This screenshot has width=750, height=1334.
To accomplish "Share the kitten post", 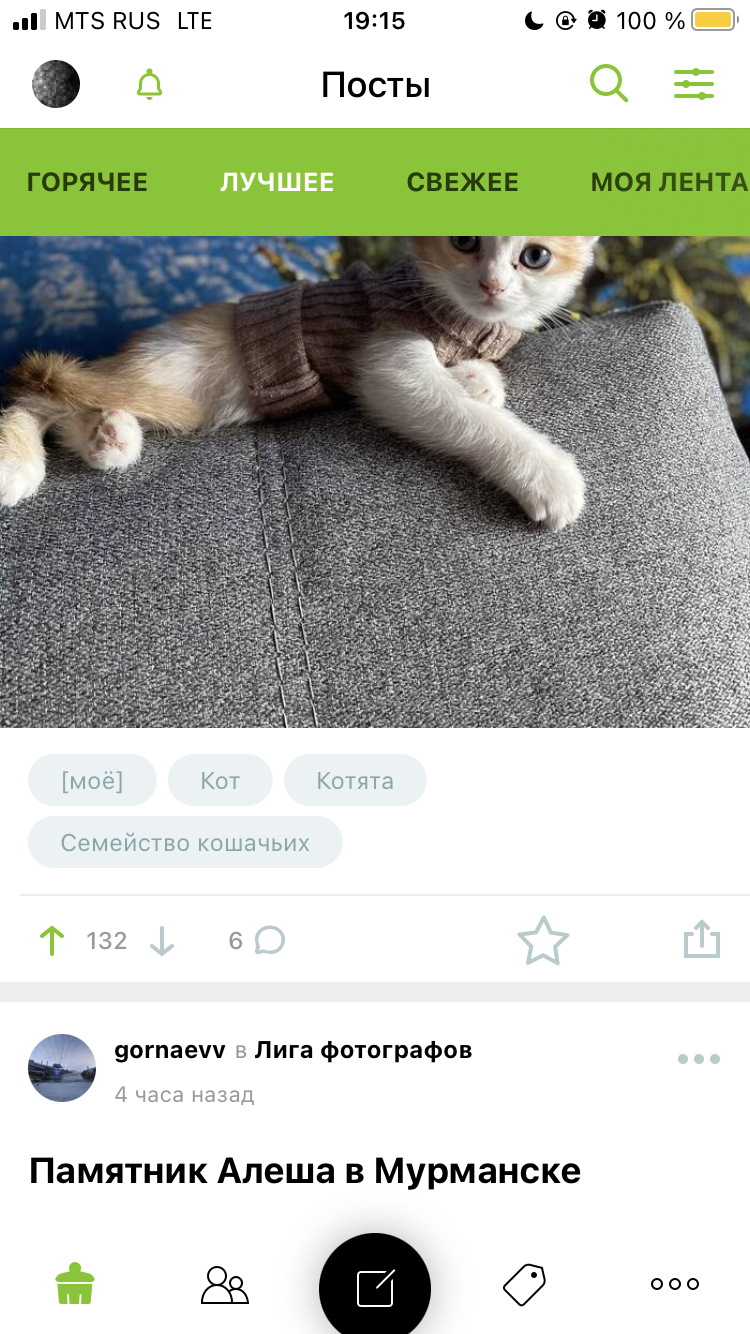I will pos(701,940).
